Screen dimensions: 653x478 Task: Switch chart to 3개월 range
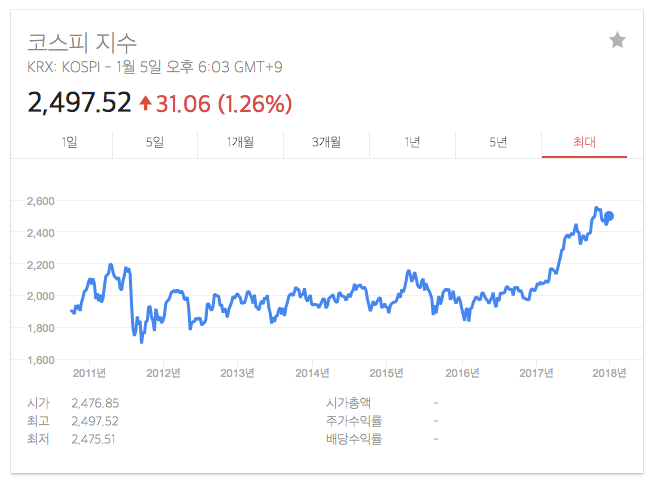point(326,142)
